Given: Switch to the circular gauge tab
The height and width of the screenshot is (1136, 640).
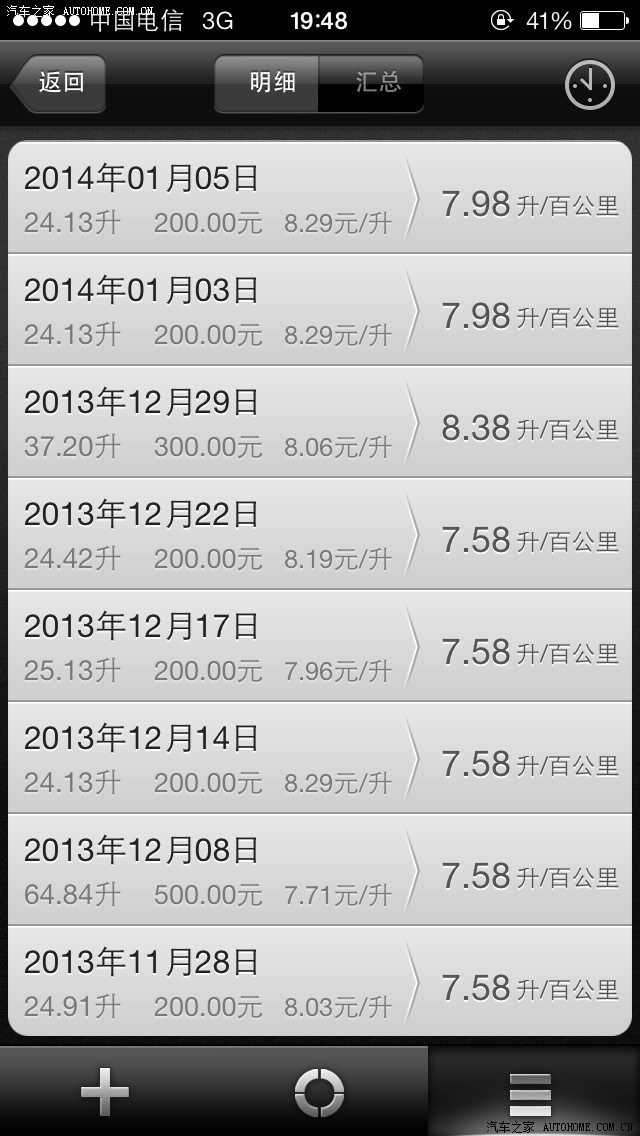Looking at the screenshot, I should click(319, 1091).
